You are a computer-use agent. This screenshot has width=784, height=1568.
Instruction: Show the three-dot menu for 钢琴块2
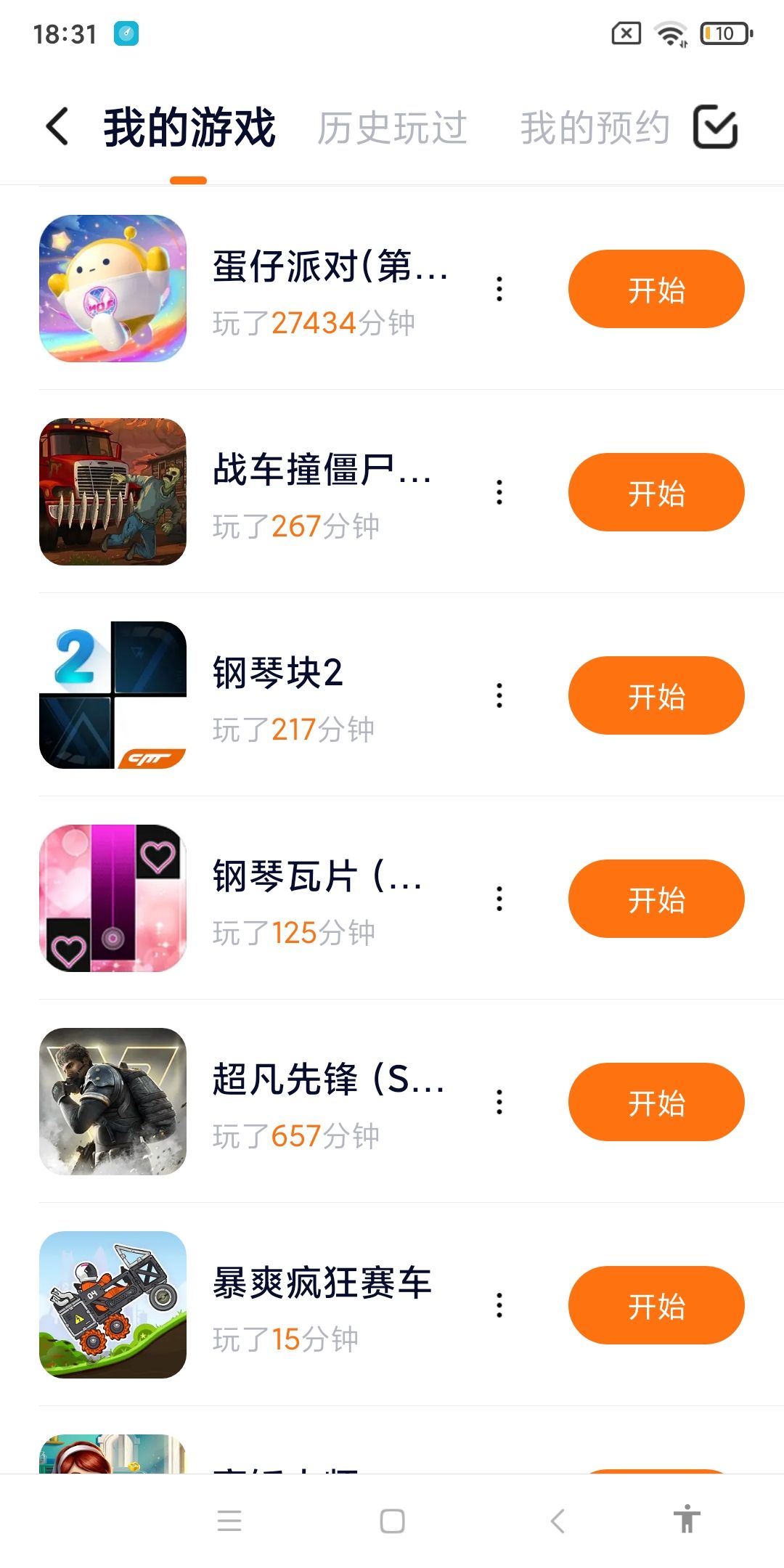tap(499, 695)
